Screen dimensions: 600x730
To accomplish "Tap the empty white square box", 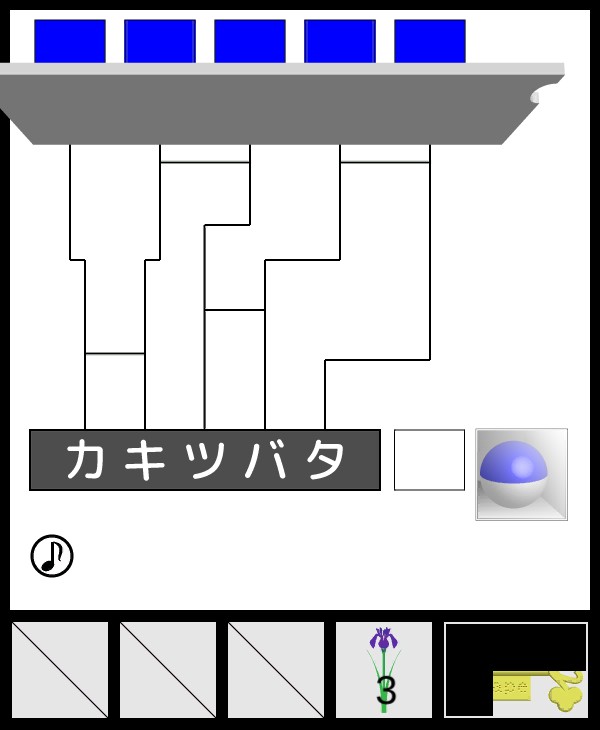I will [429, 460].
